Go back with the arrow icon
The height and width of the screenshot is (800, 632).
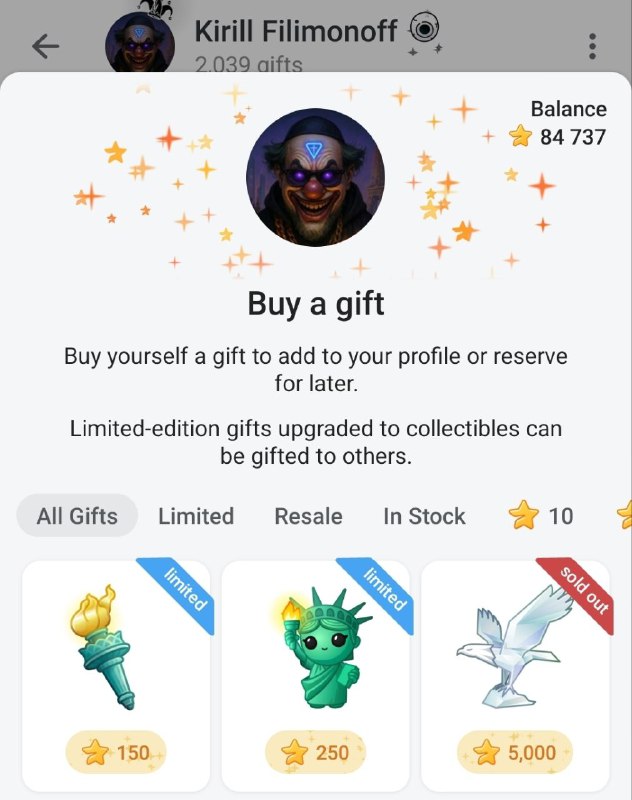click(46, 46)
